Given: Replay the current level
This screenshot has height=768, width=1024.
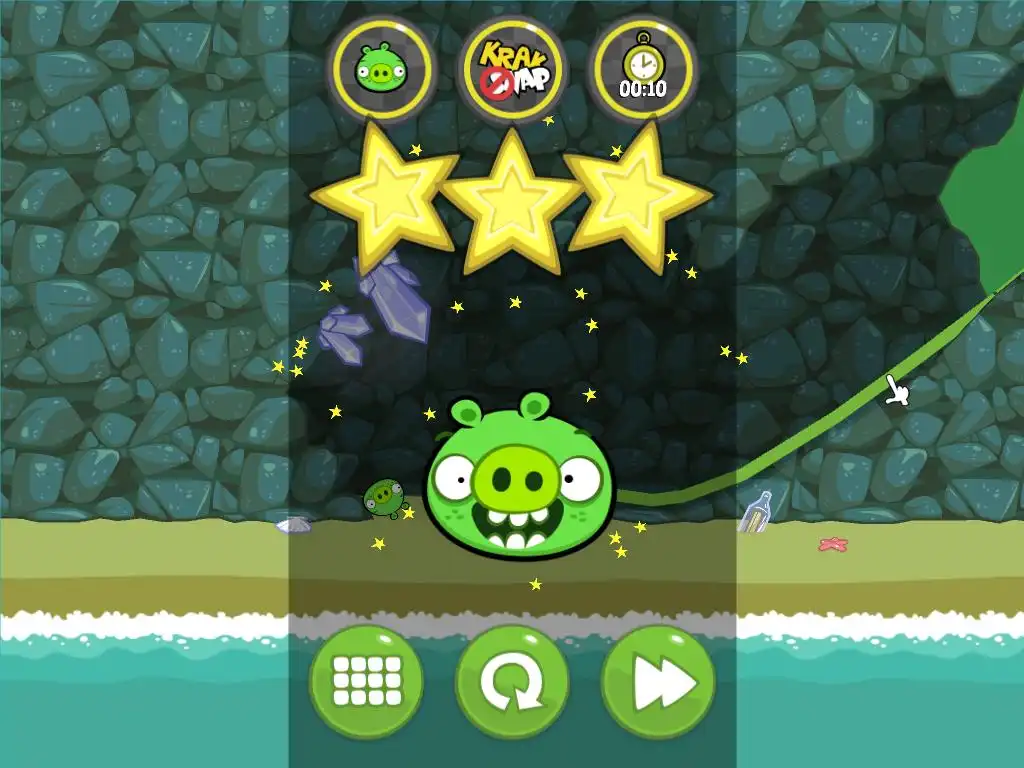Looking at the screenshot, I should coord(512,683).
